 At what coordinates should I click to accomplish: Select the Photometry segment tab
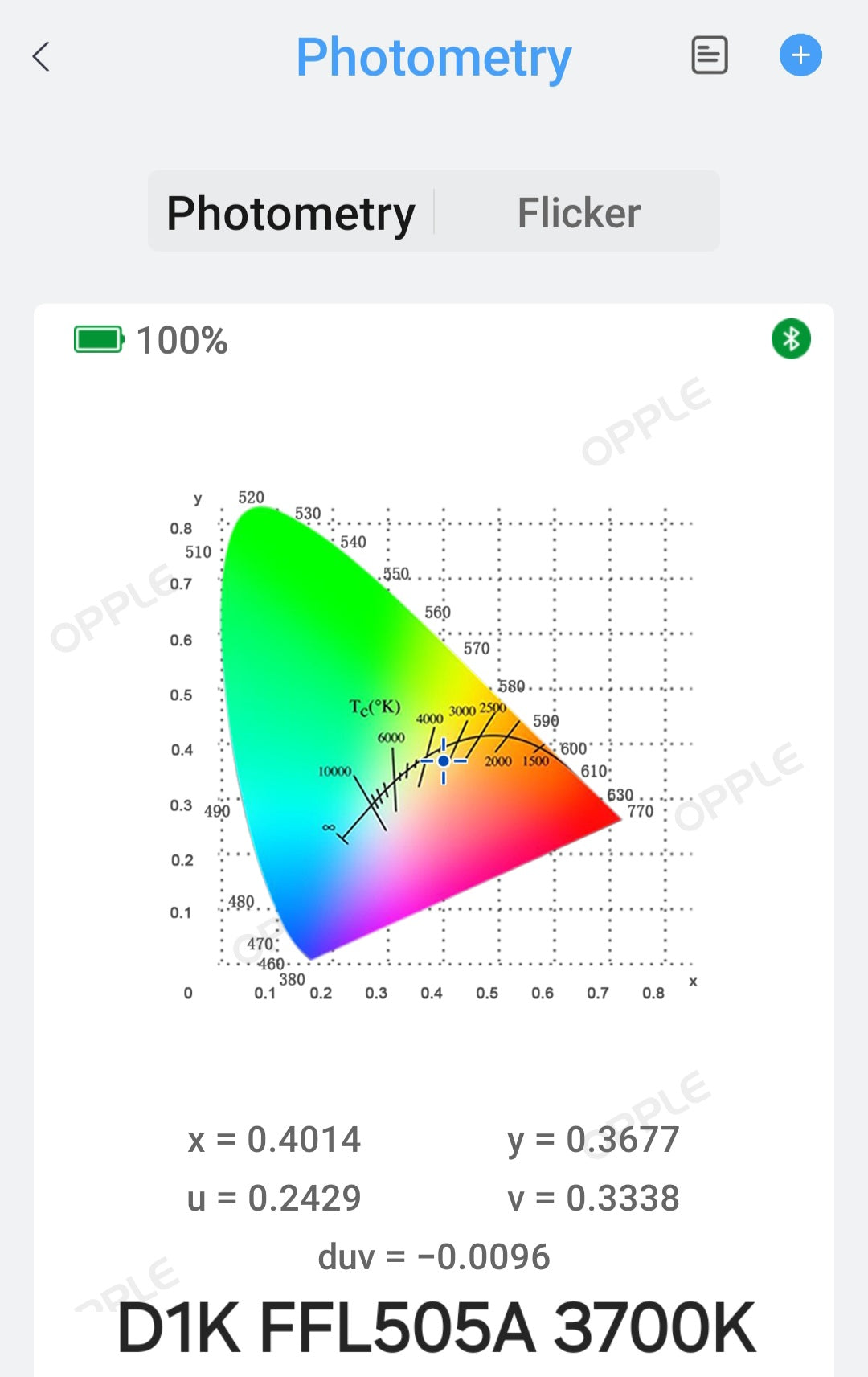point(291,213)
